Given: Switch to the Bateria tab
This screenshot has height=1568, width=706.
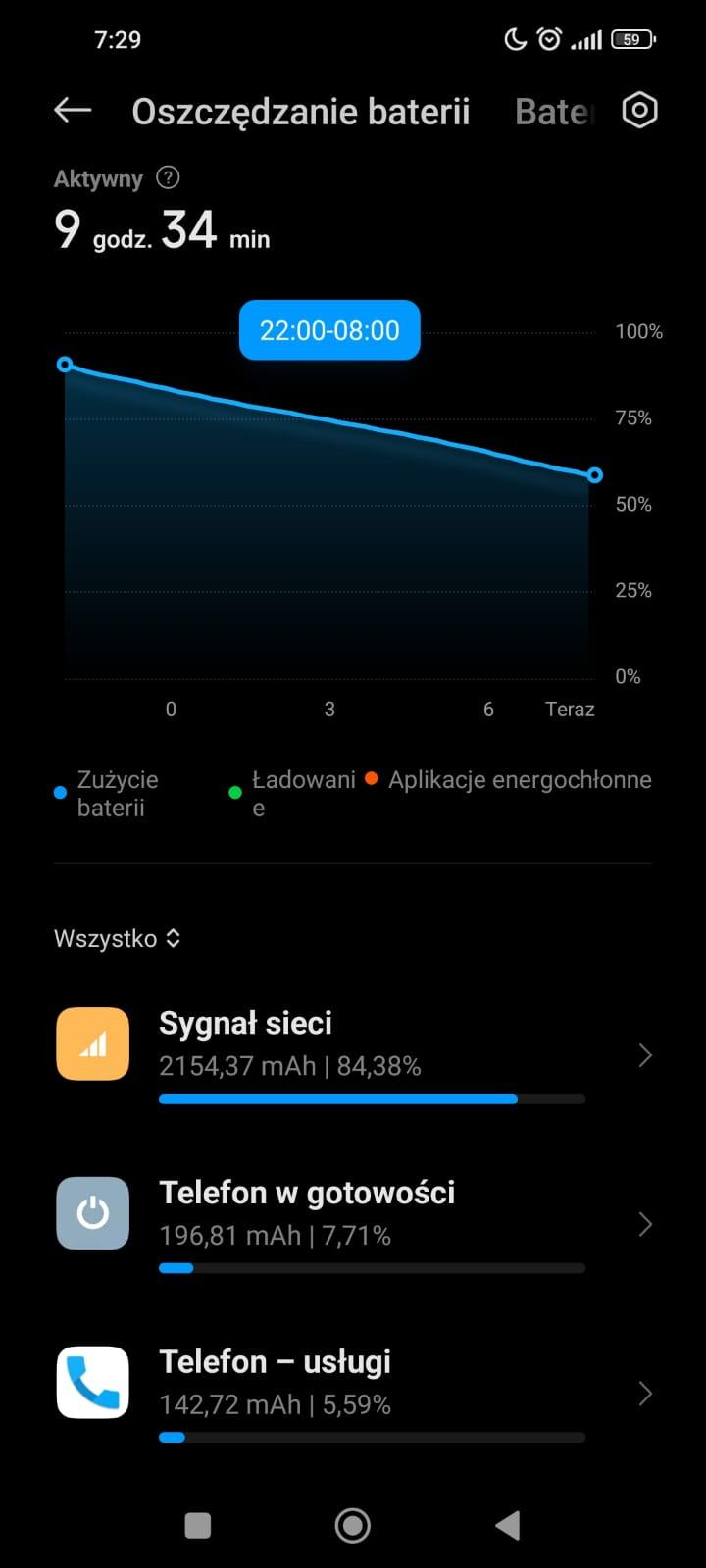Looking at the screenshot, I should coord(554,112).
